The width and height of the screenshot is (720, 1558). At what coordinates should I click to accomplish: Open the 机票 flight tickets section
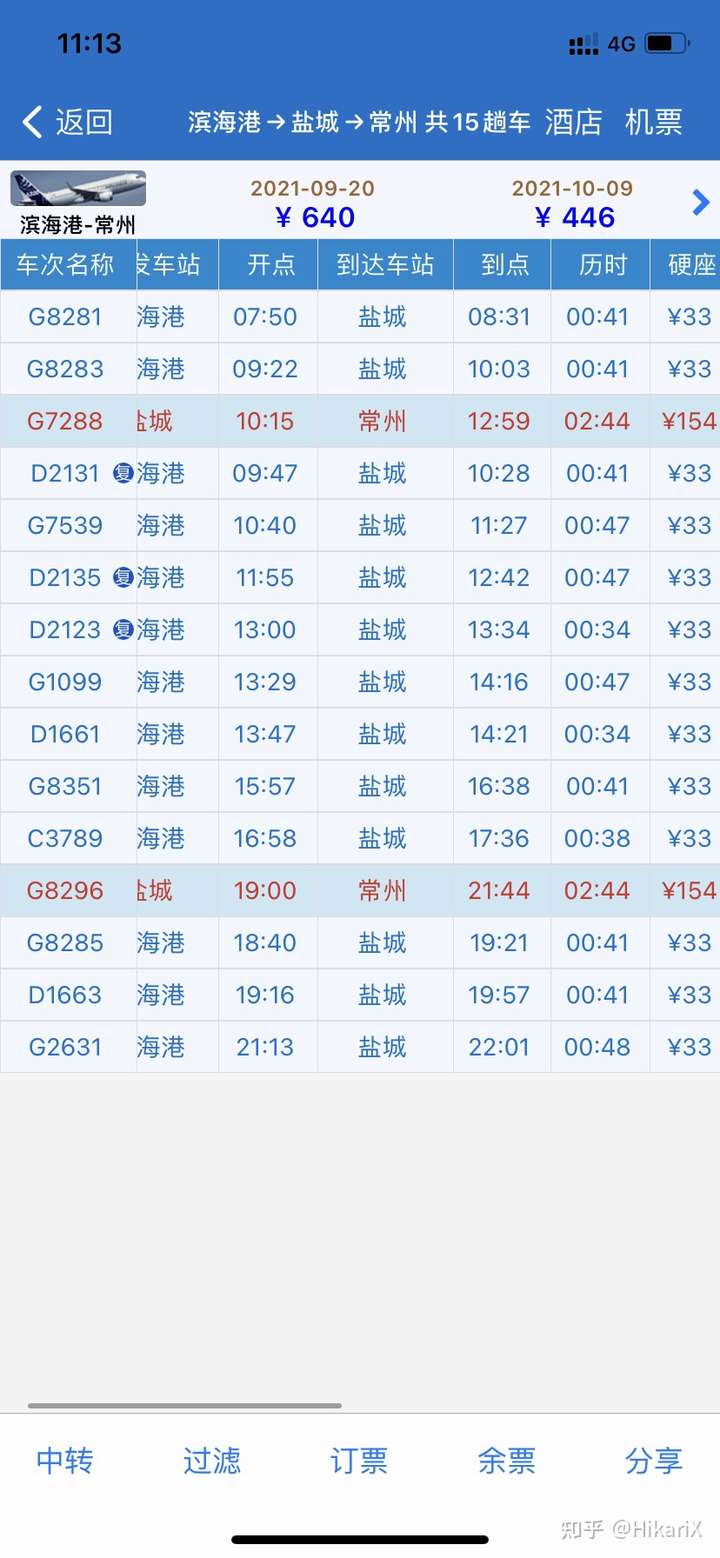click(654, 122)
